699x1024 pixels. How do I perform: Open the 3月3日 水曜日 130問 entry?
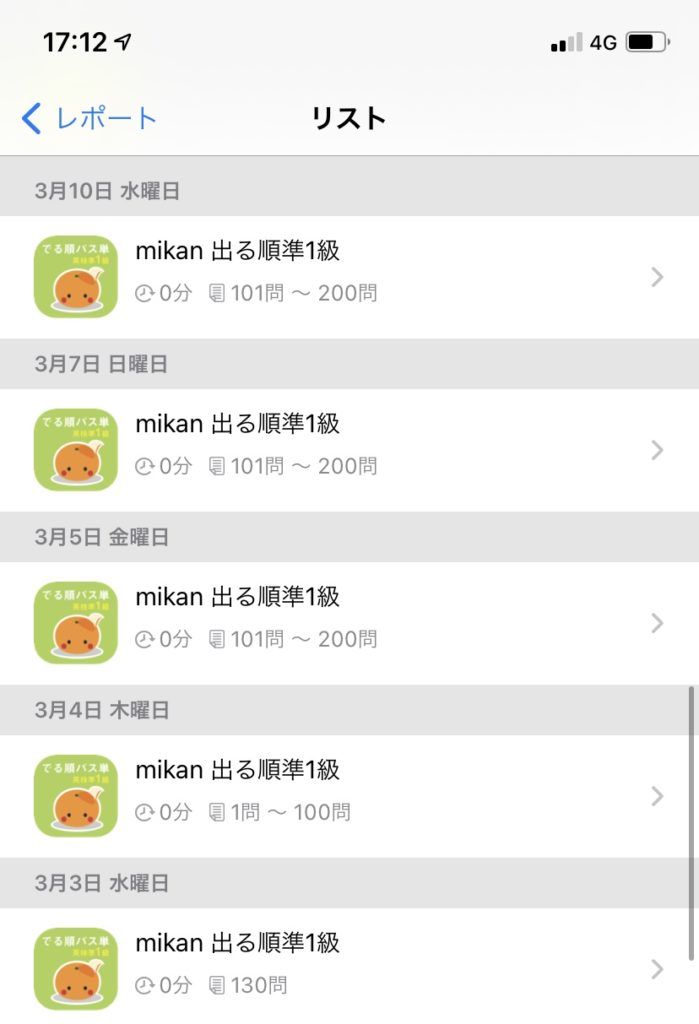[349, 968]
